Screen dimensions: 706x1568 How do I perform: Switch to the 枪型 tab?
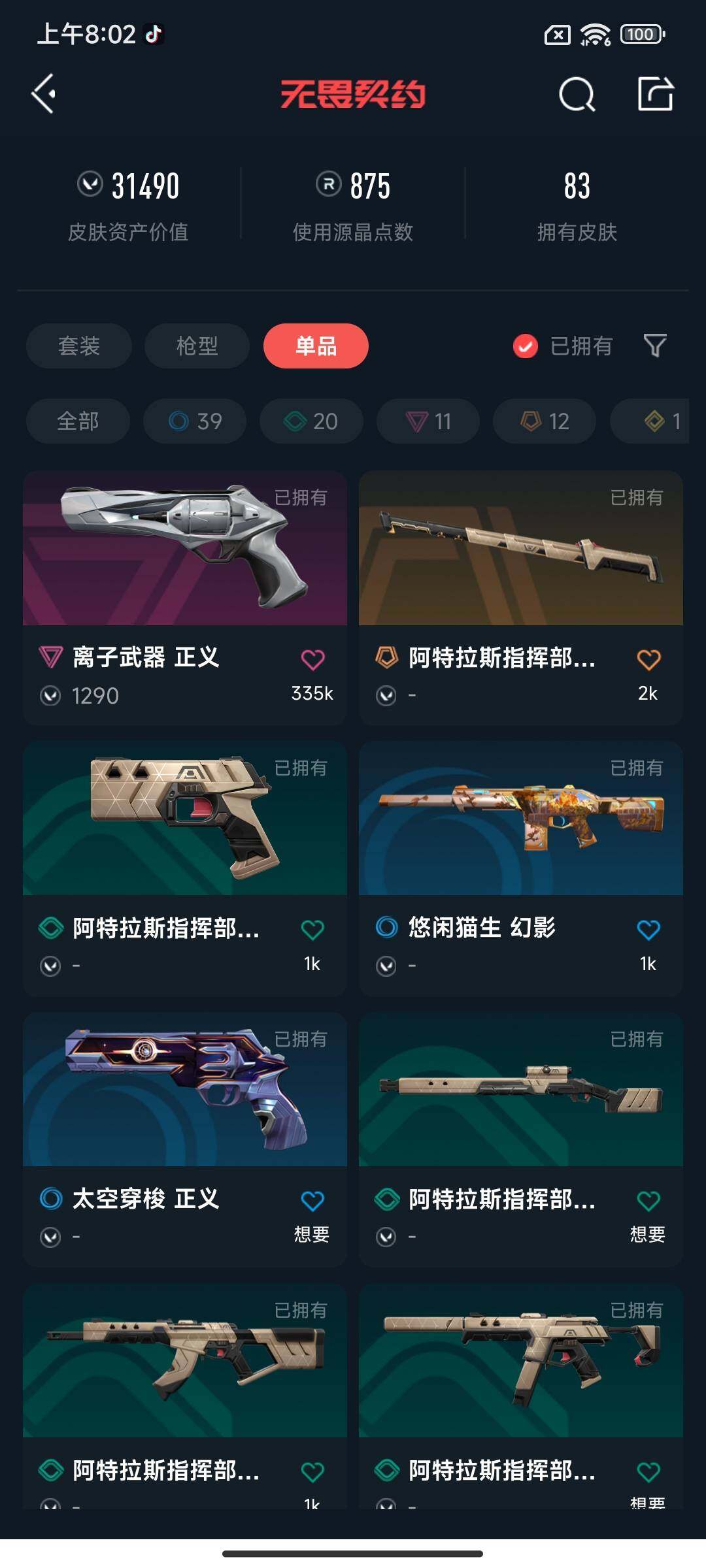pos(197,346)
